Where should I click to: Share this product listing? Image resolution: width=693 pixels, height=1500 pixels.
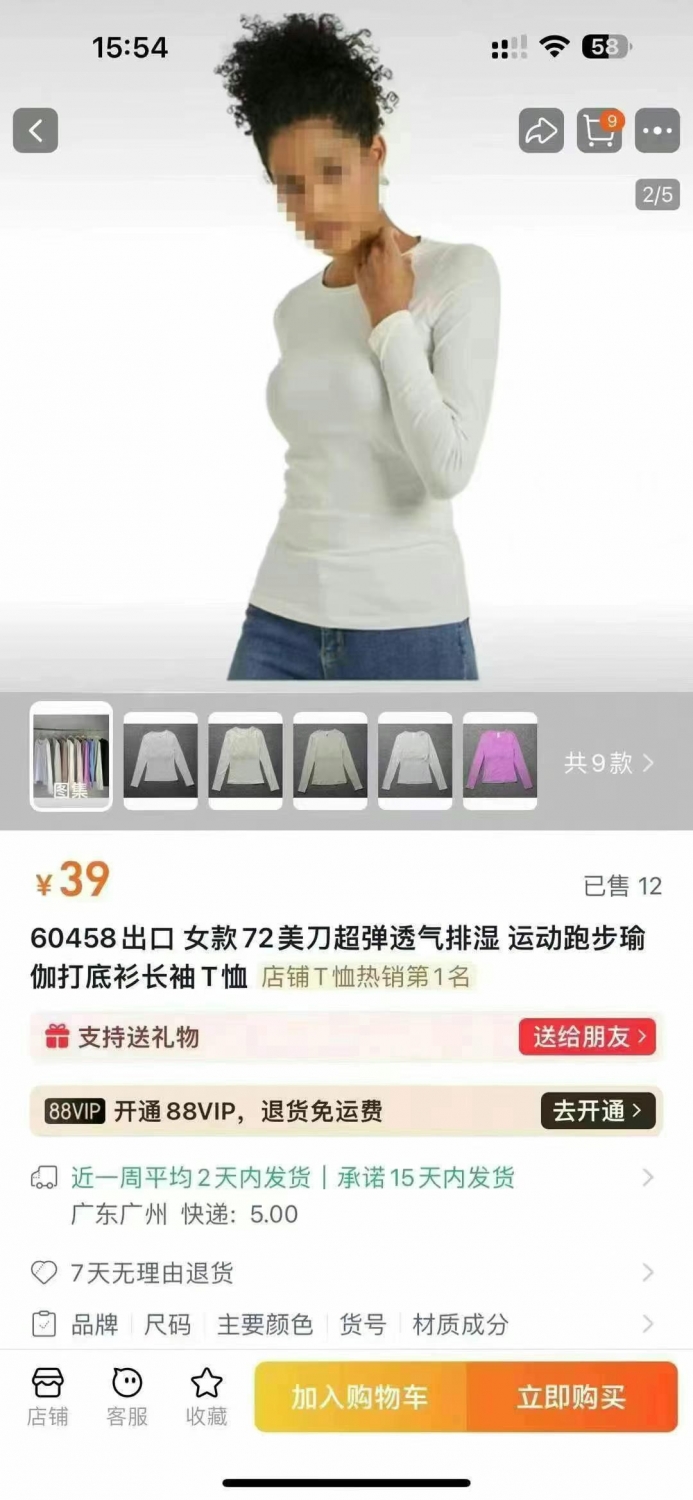pyautogui.click(x=541, y=131)
